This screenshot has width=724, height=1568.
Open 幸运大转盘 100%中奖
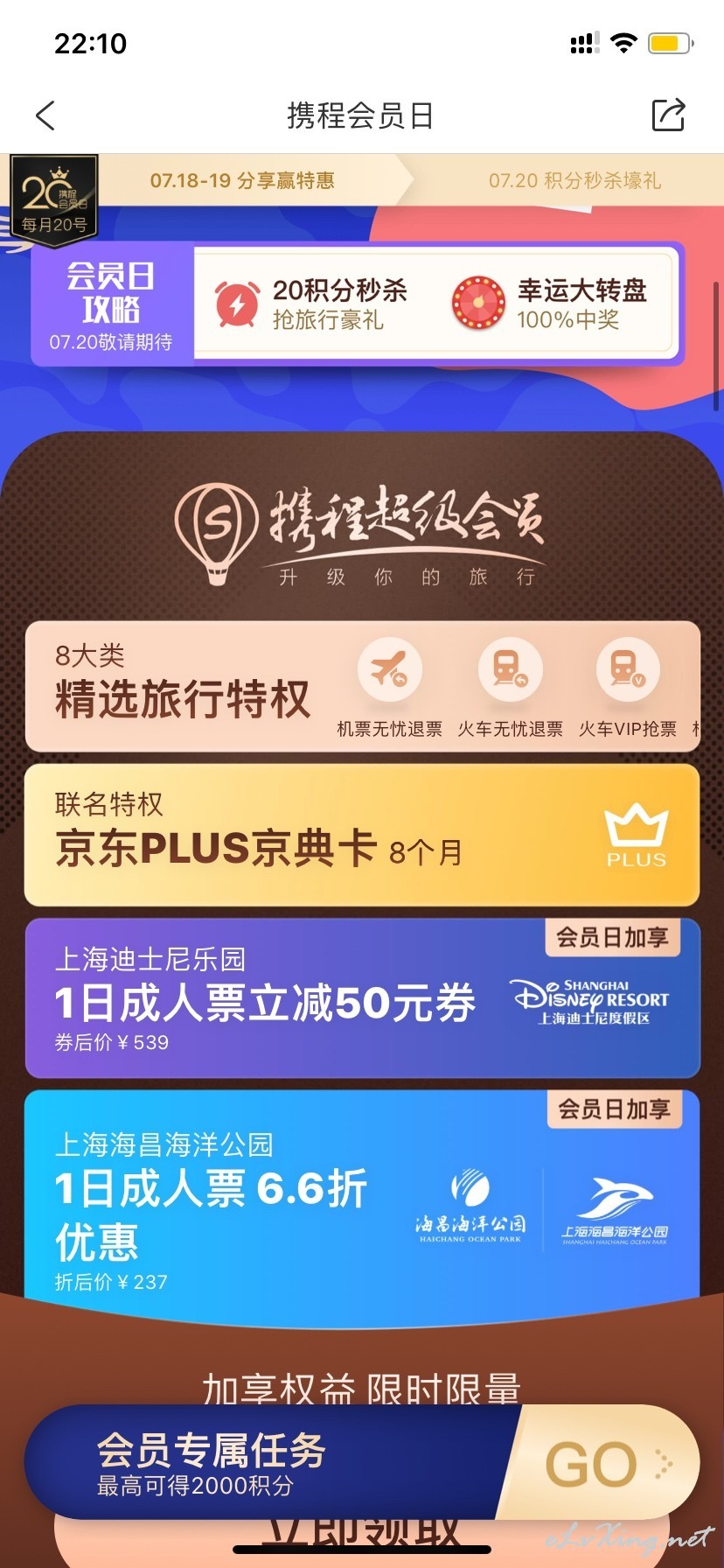(550, 304)
